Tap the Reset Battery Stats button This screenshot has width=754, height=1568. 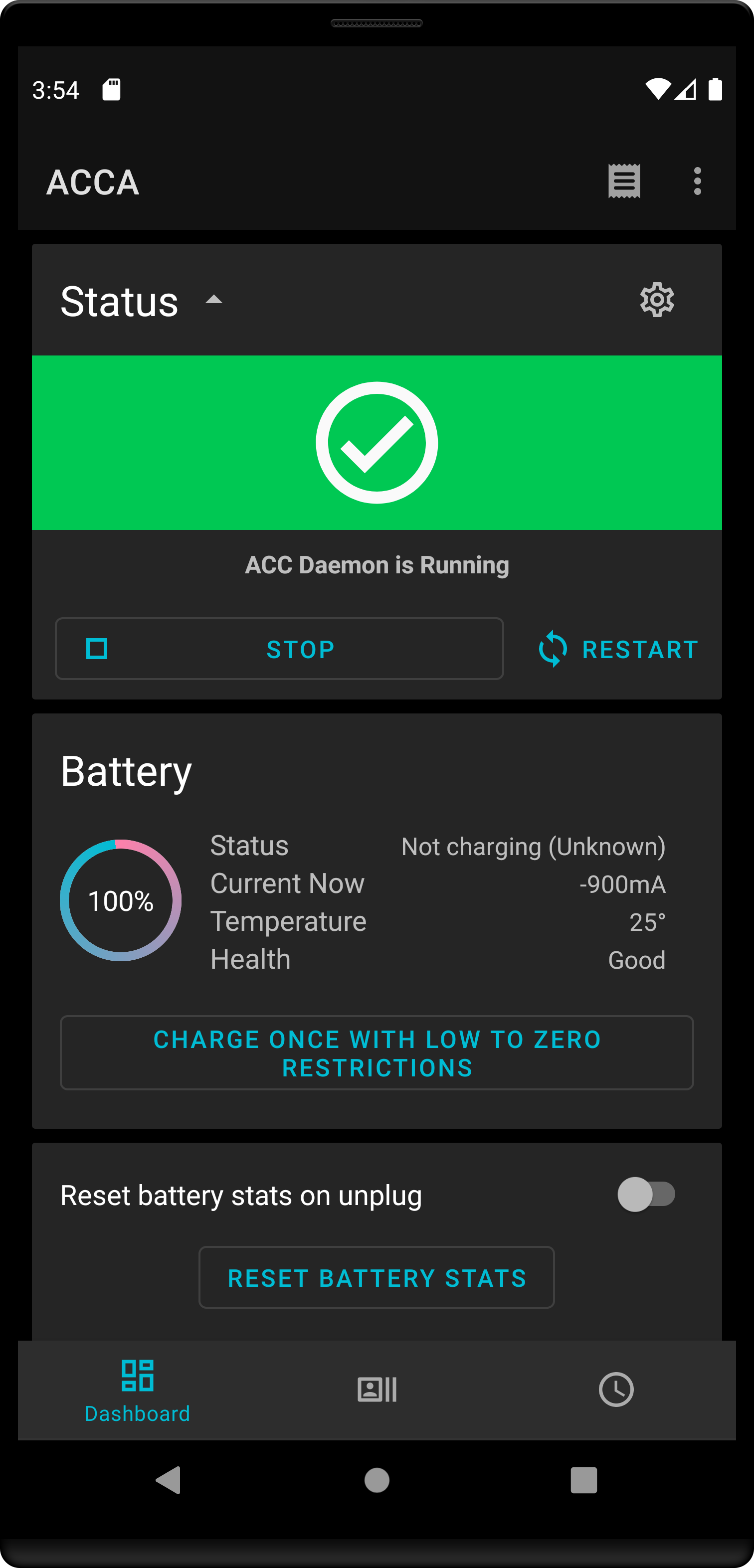(x=377, y=1278)
